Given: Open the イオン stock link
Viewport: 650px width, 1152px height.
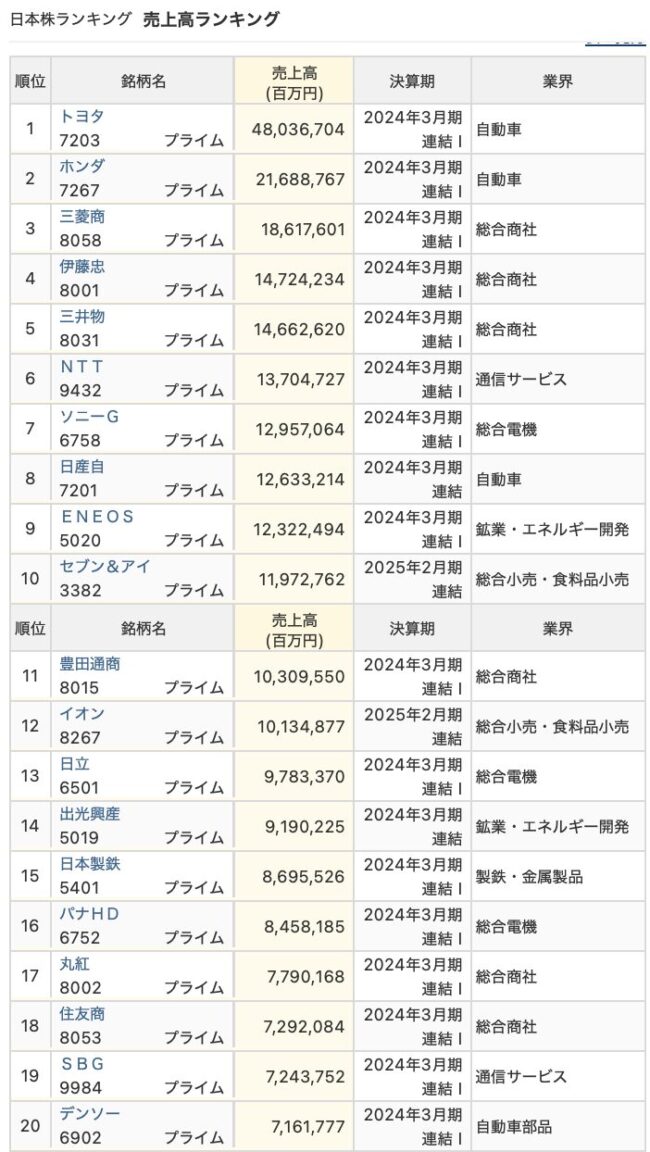Looking at the screenshot, I should [x=82, y=713].
